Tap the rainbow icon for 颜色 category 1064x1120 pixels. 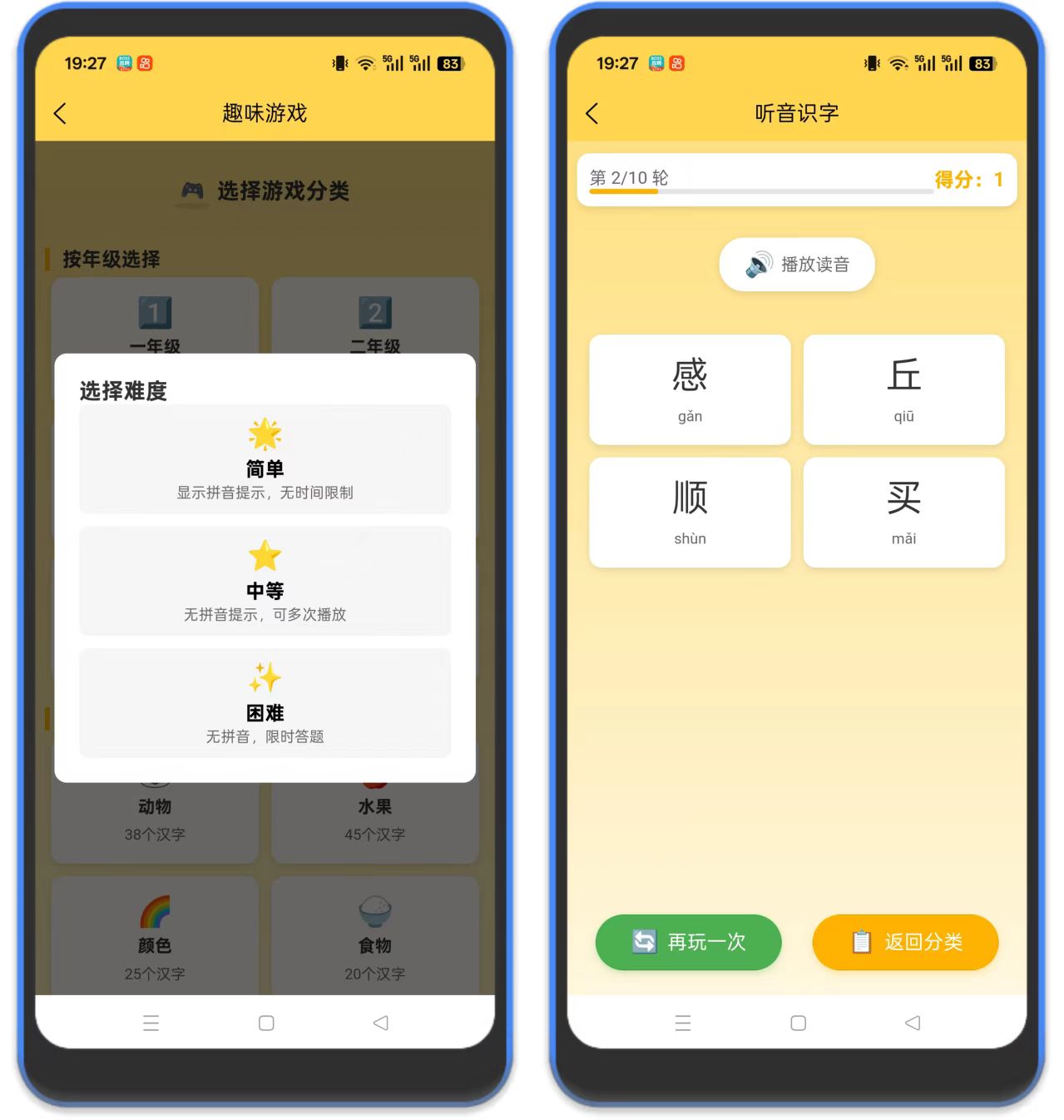coord(155,911)
